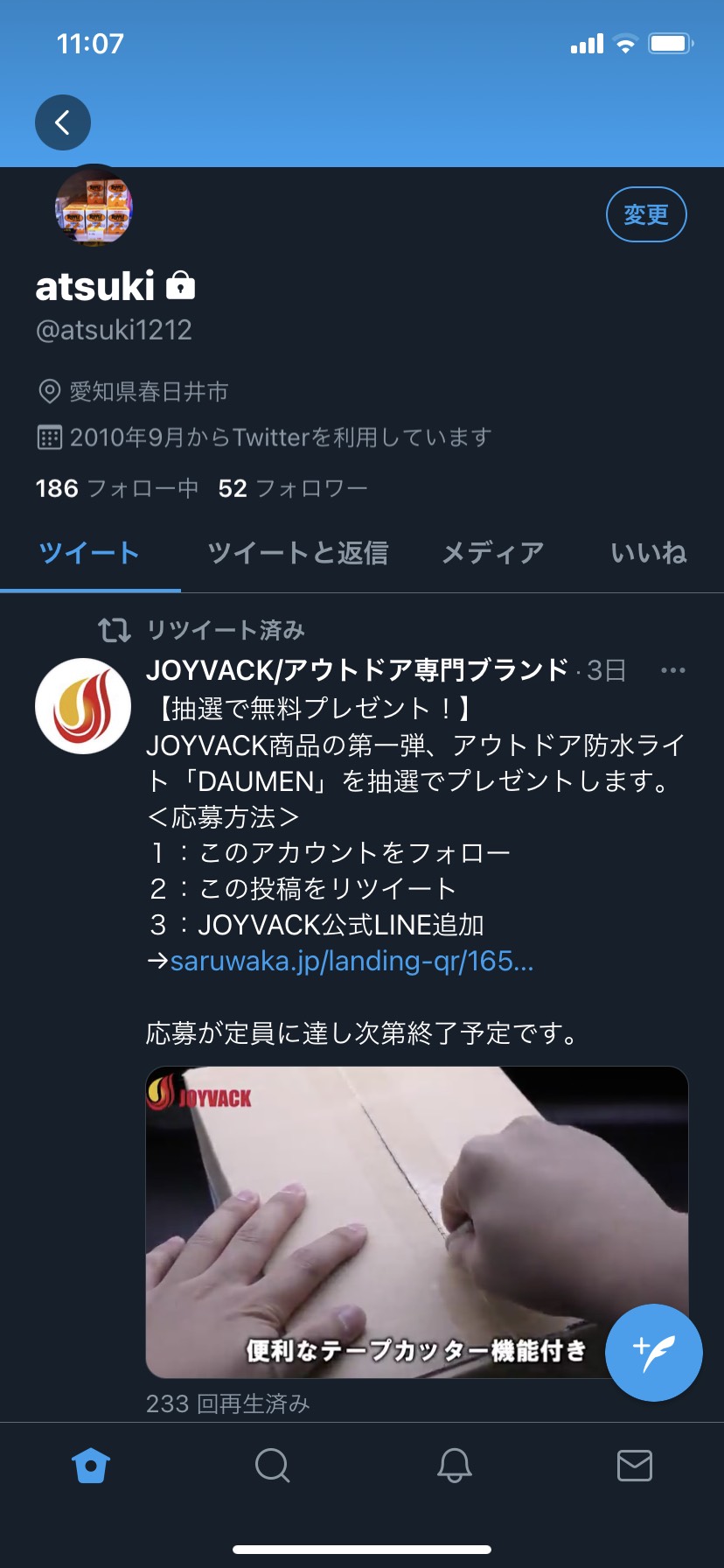This screenshot has width=724, height=1568.
Task: Go to the Home timeline
Action: point(91,1465)
